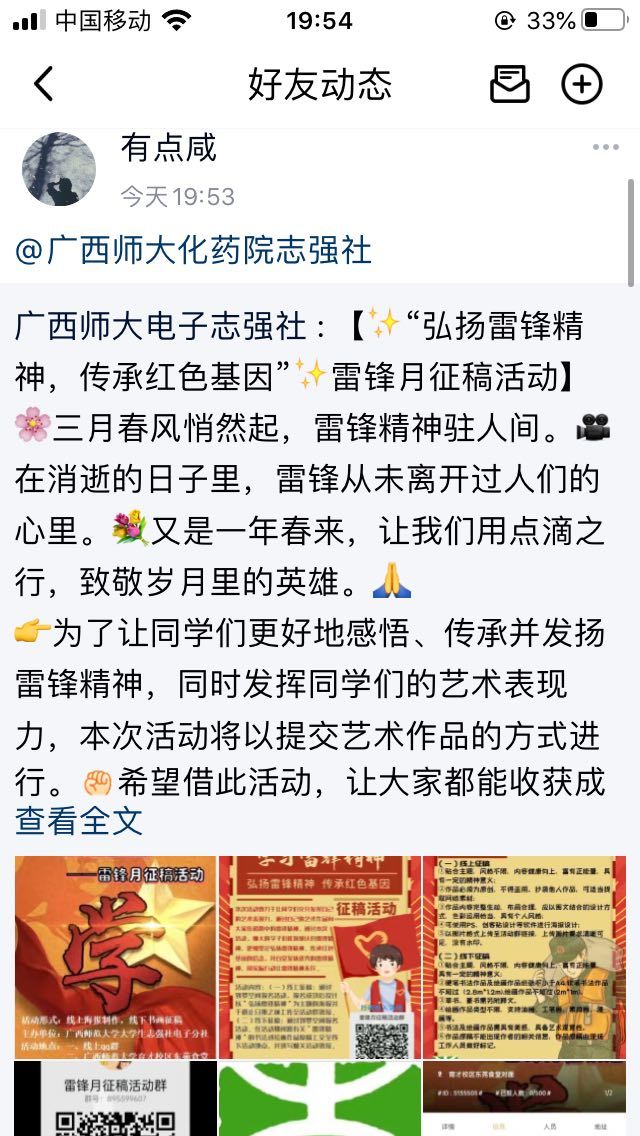Tap the 有点咸 username
The width and height of the screenshot is (640, 1136).
tap(168, 148)
